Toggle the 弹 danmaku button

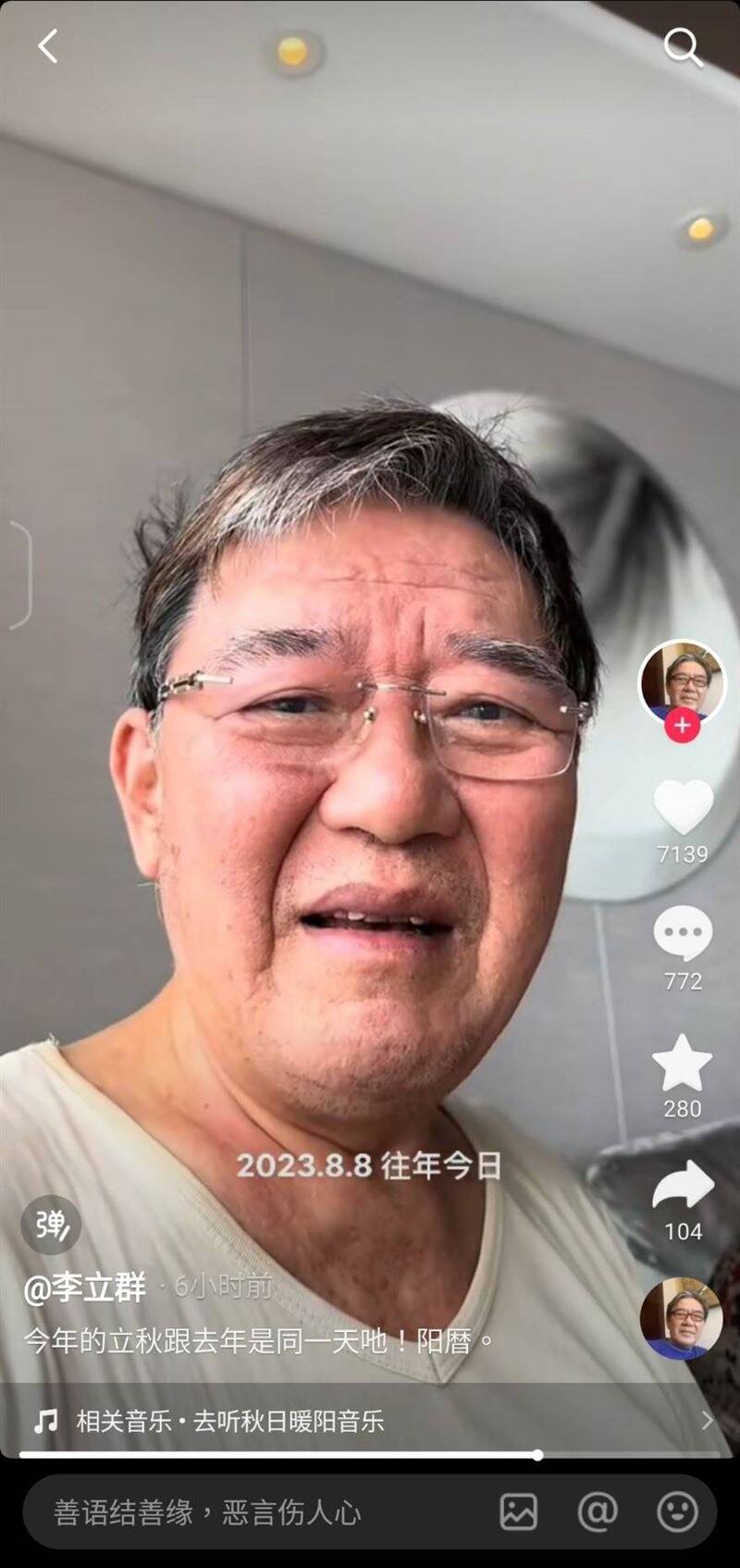pos(51,1225)
